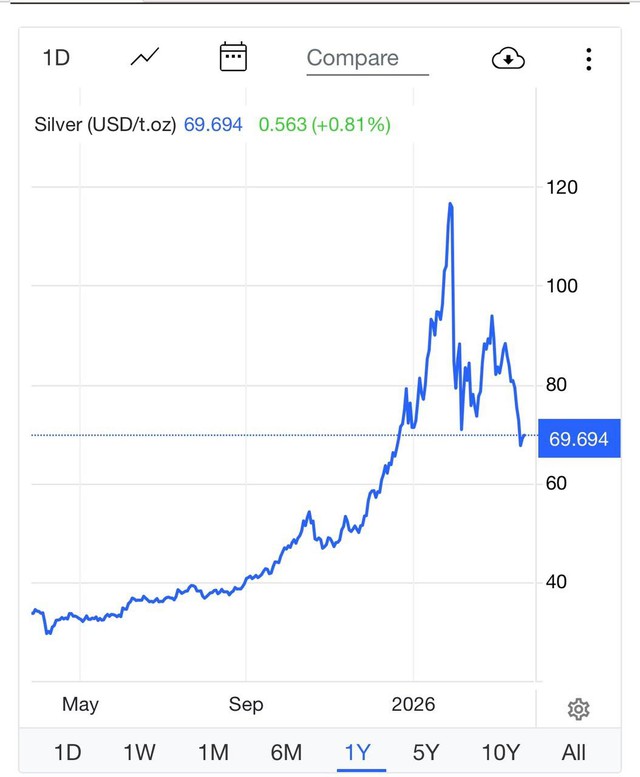Change the chart type via line icon

(x=145, y=57)
